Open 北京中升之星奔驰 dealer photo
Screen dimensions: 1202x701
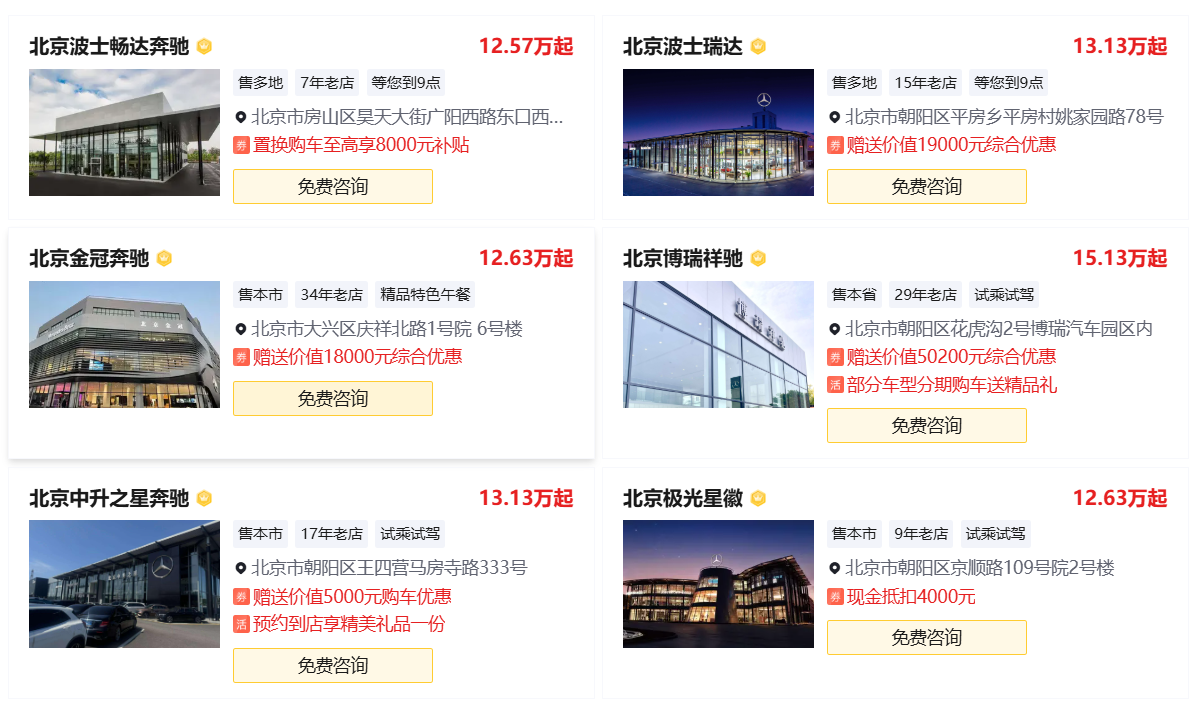coord(124,584)
